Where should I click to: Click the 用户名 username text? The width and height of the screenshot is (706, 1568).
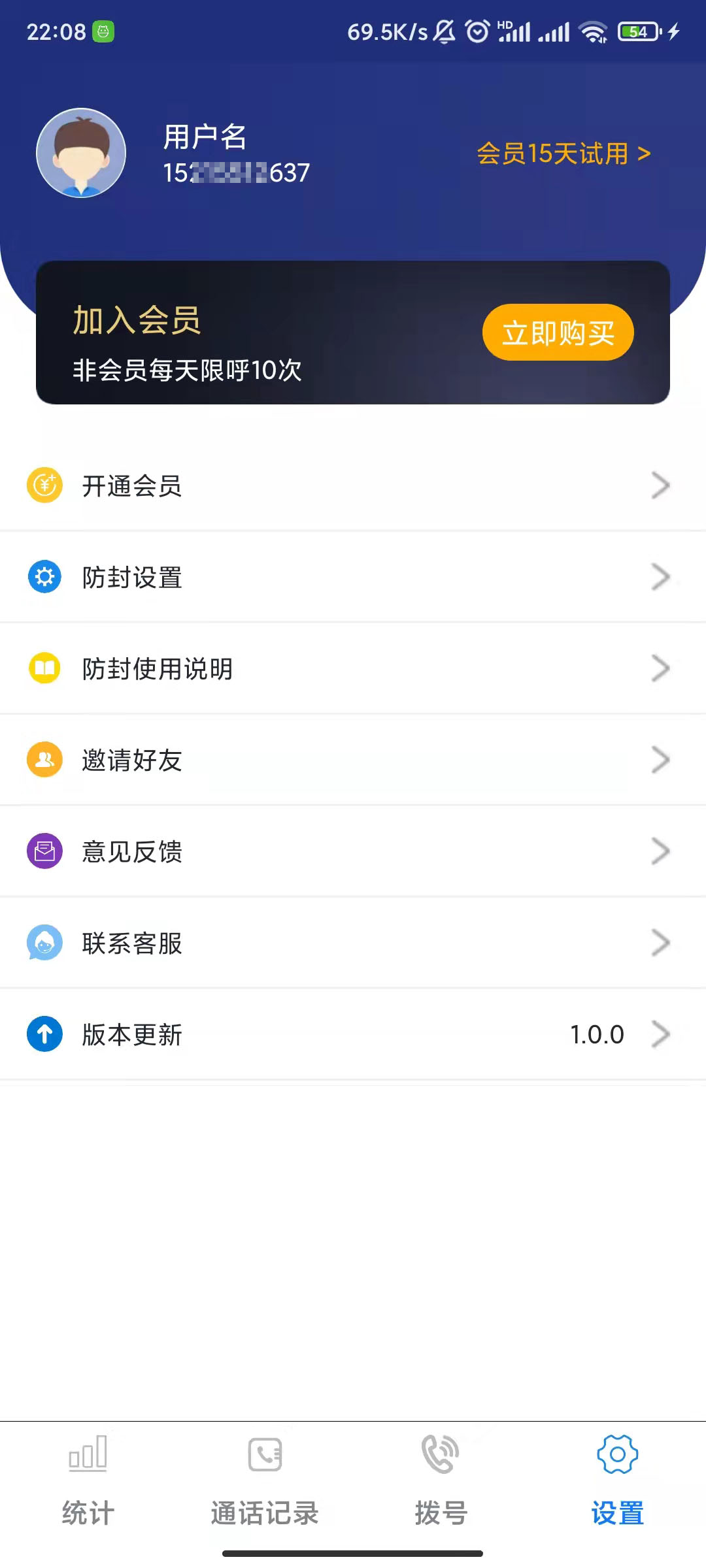point(204,137)
